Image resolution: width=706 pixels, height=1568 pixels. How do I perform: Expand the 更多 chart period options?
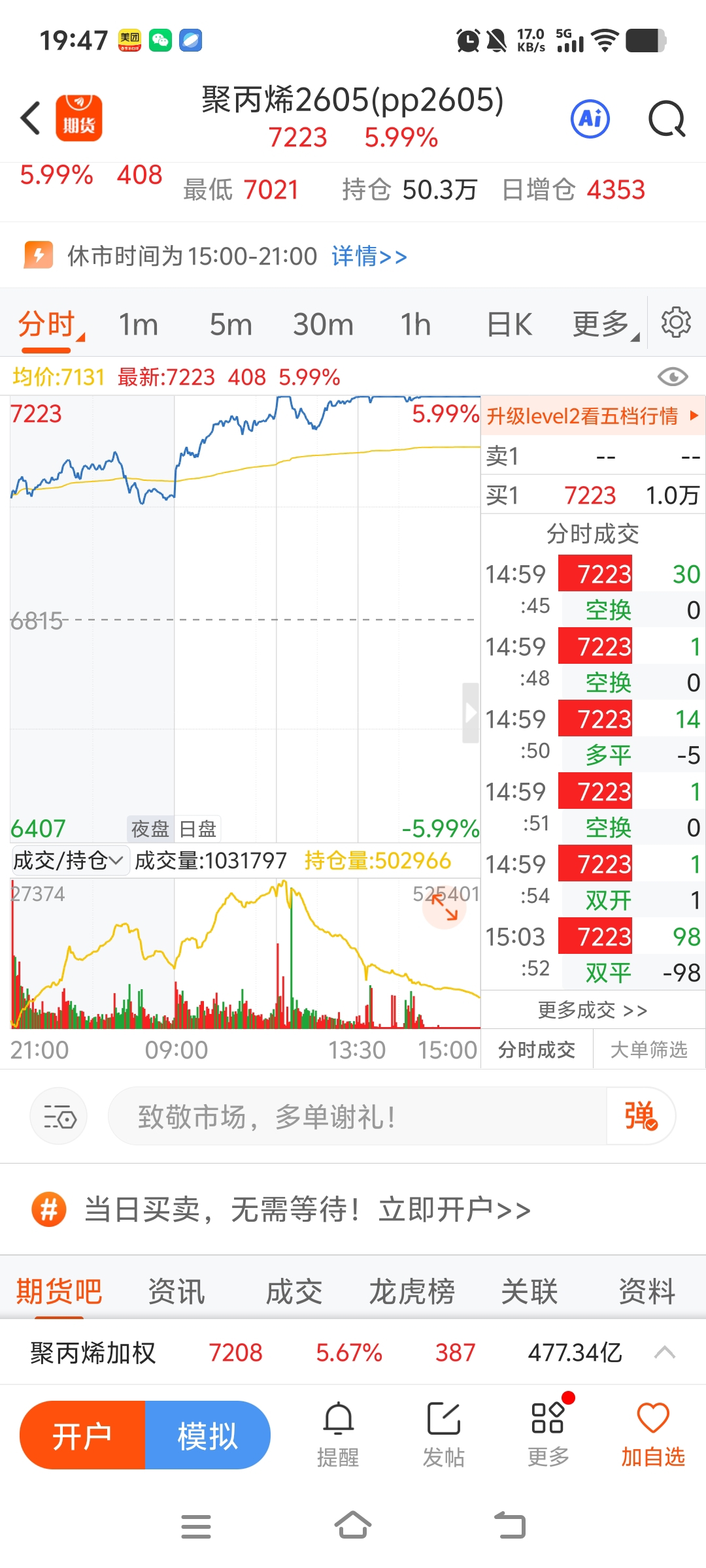pyautogui.click(x=605, y=324)
